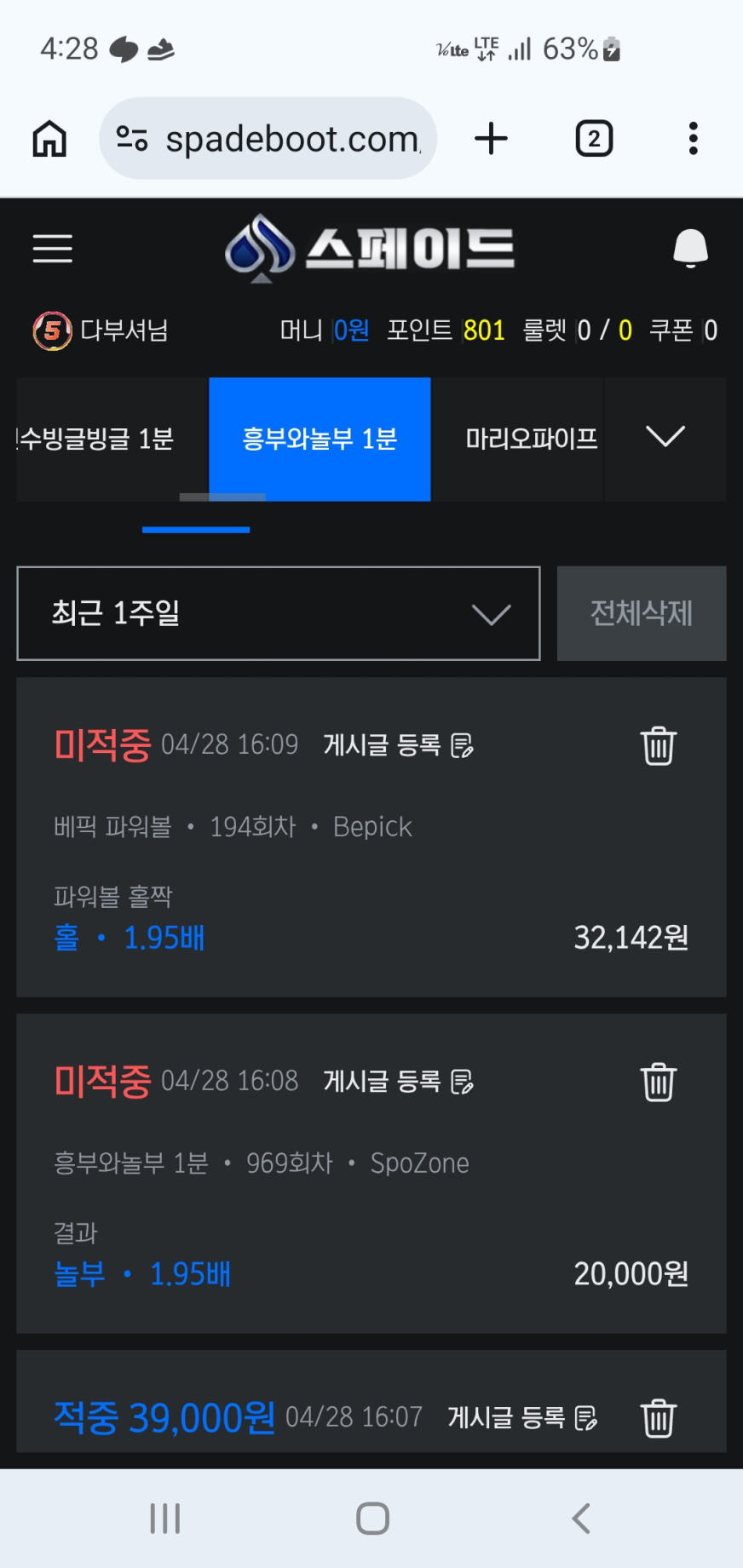Image resolution: width=743 pixels, height=1568 pixels.
Task: Delete the 04/28 16:08 bet record
Action: coord(659,1083)
